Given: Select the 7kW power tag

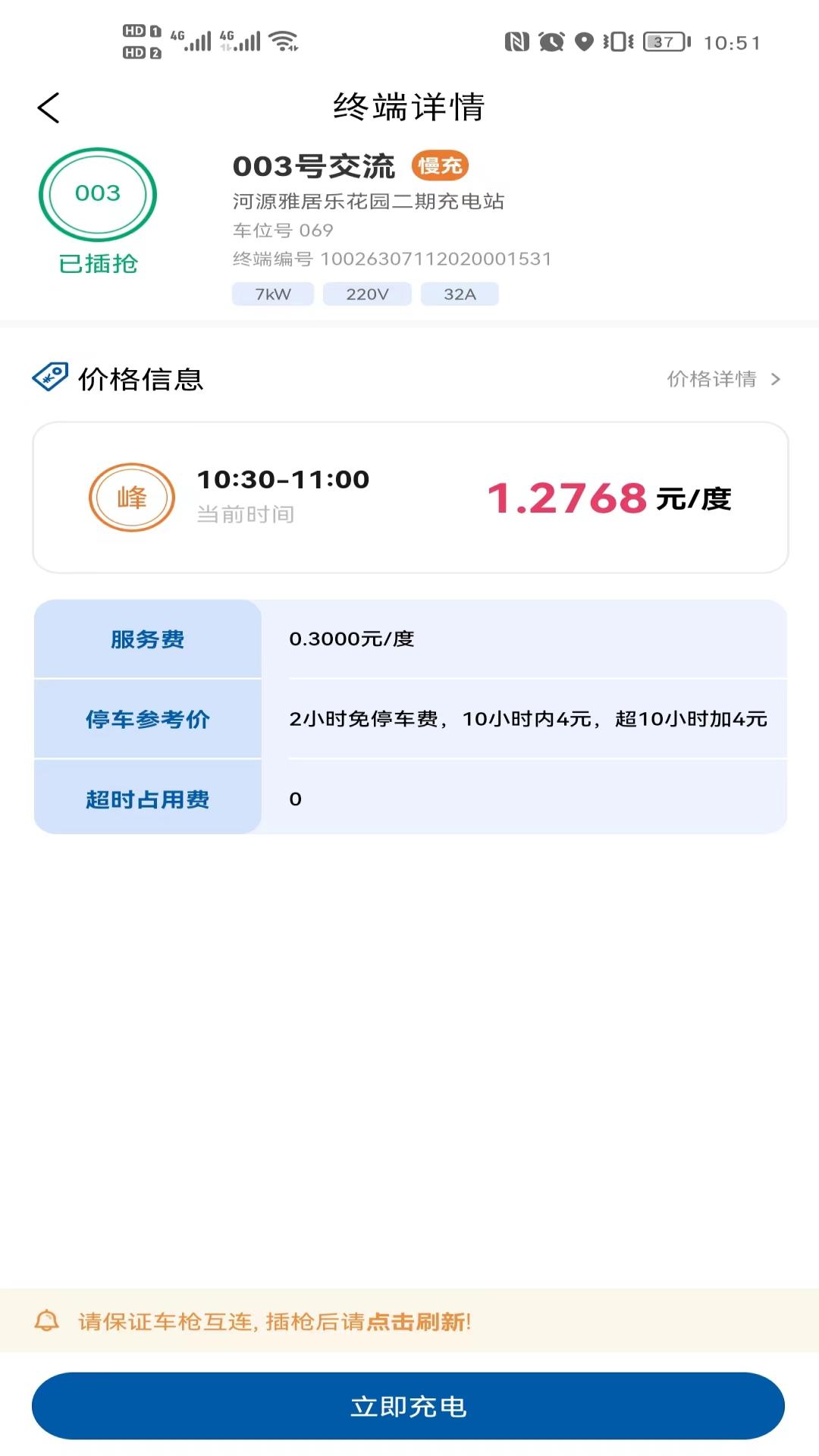Looking at the screenshot, I should pyautogui.click(x=272, y=293).
